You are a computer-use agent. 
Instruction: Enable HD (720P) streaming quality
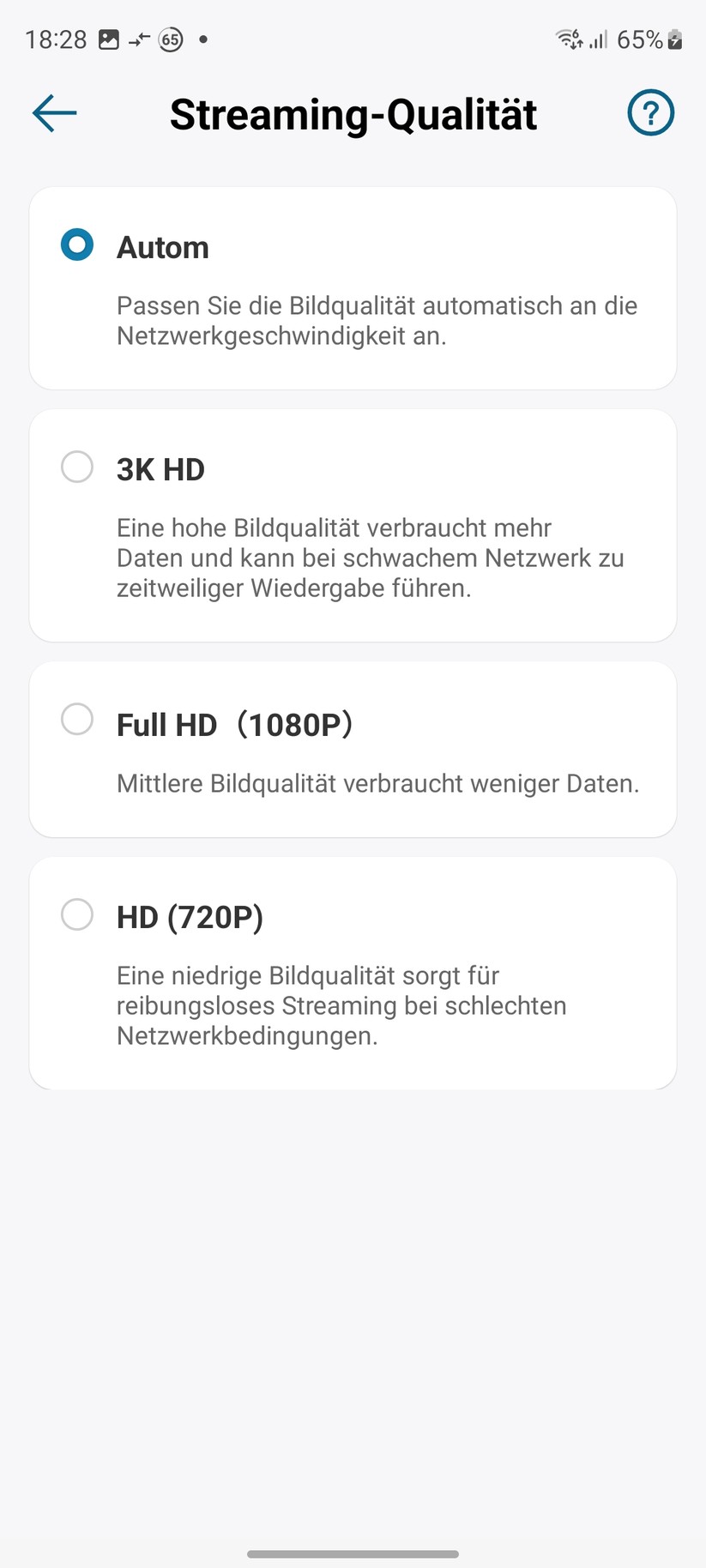point(76,914)
